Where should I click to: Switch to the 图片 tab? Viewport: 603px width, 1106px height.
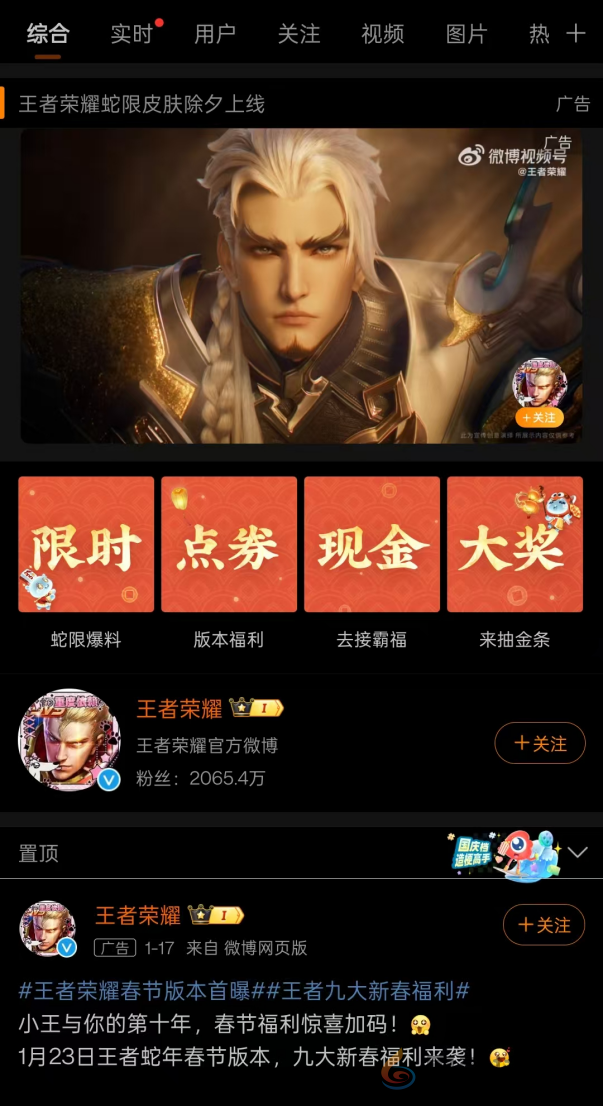(466, 34)
